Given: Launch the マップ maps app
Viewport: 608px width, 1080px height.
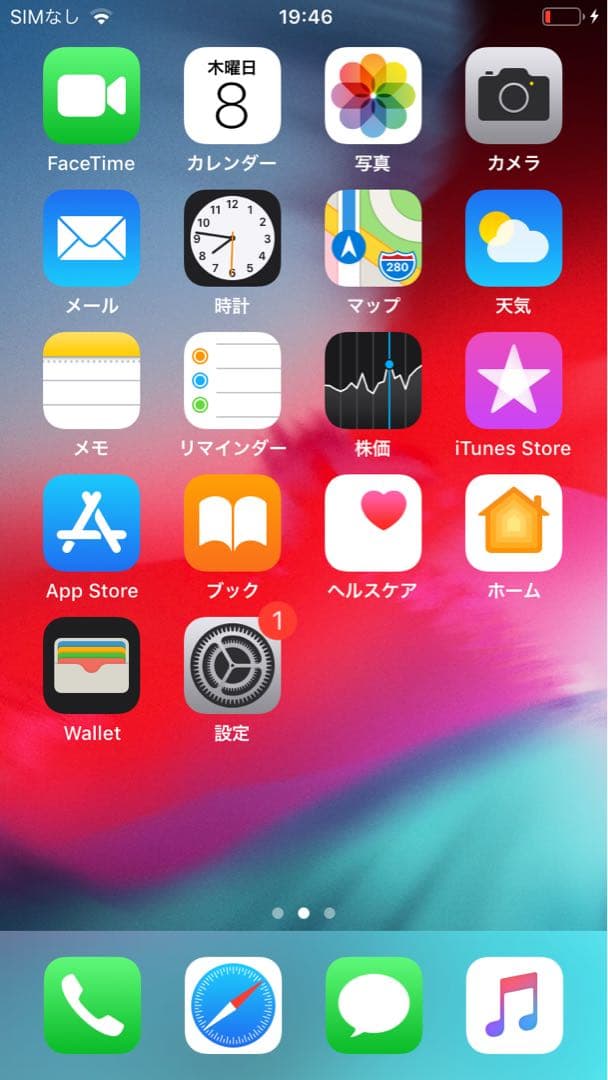Looking at the screenshot, I should (373, 238).
